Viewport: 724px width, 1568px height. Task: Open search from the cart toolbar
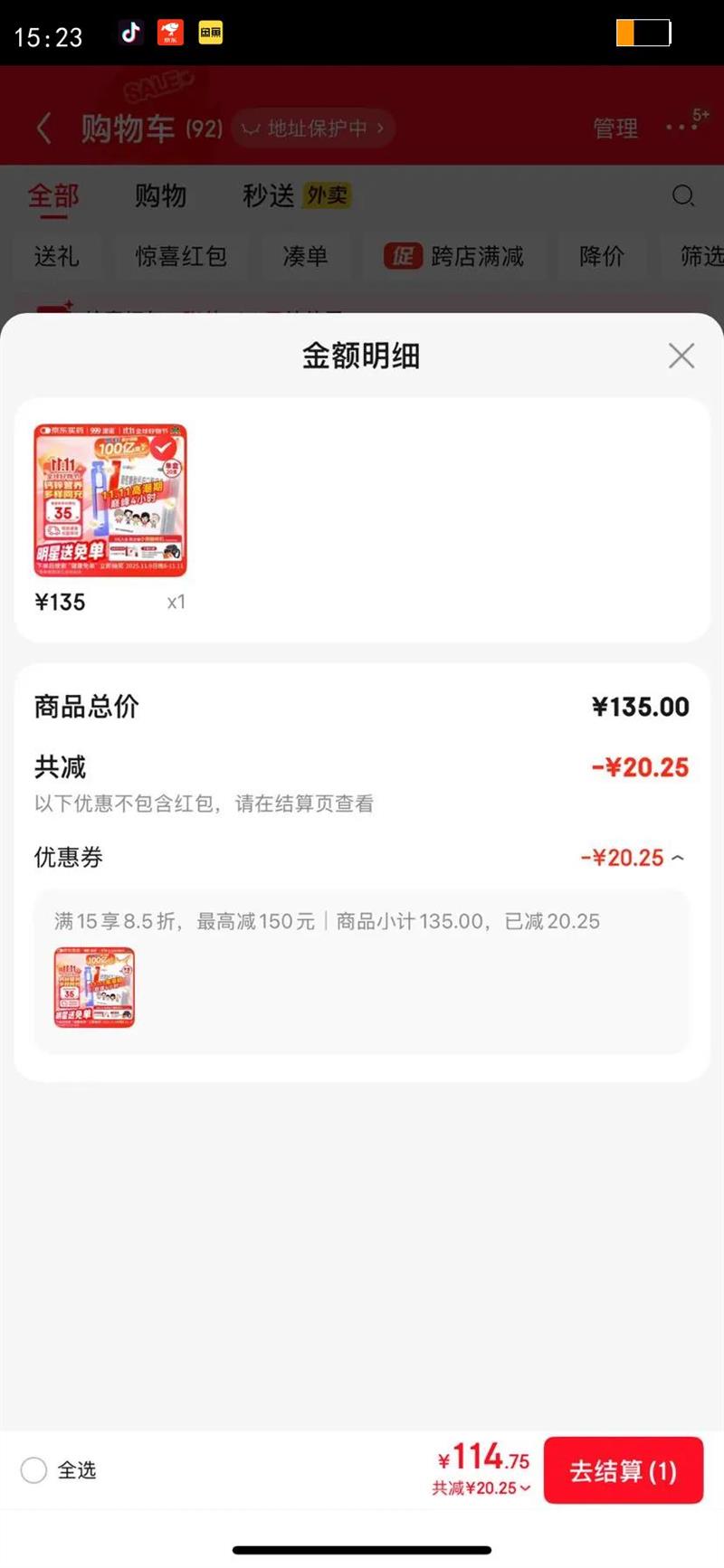click(x=683, y=196)
